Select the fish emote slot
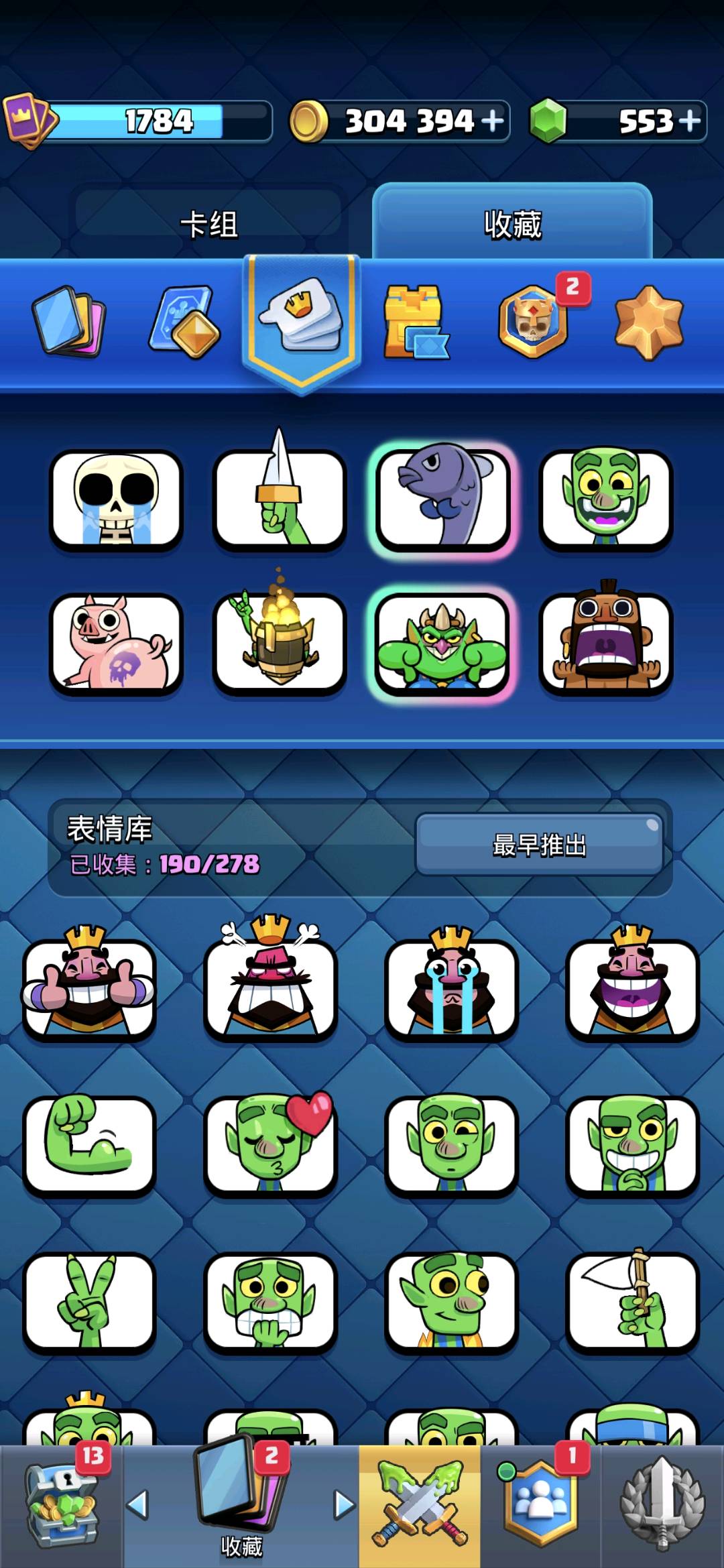Viewport: 724px width, 1568px height. (442, 499)
